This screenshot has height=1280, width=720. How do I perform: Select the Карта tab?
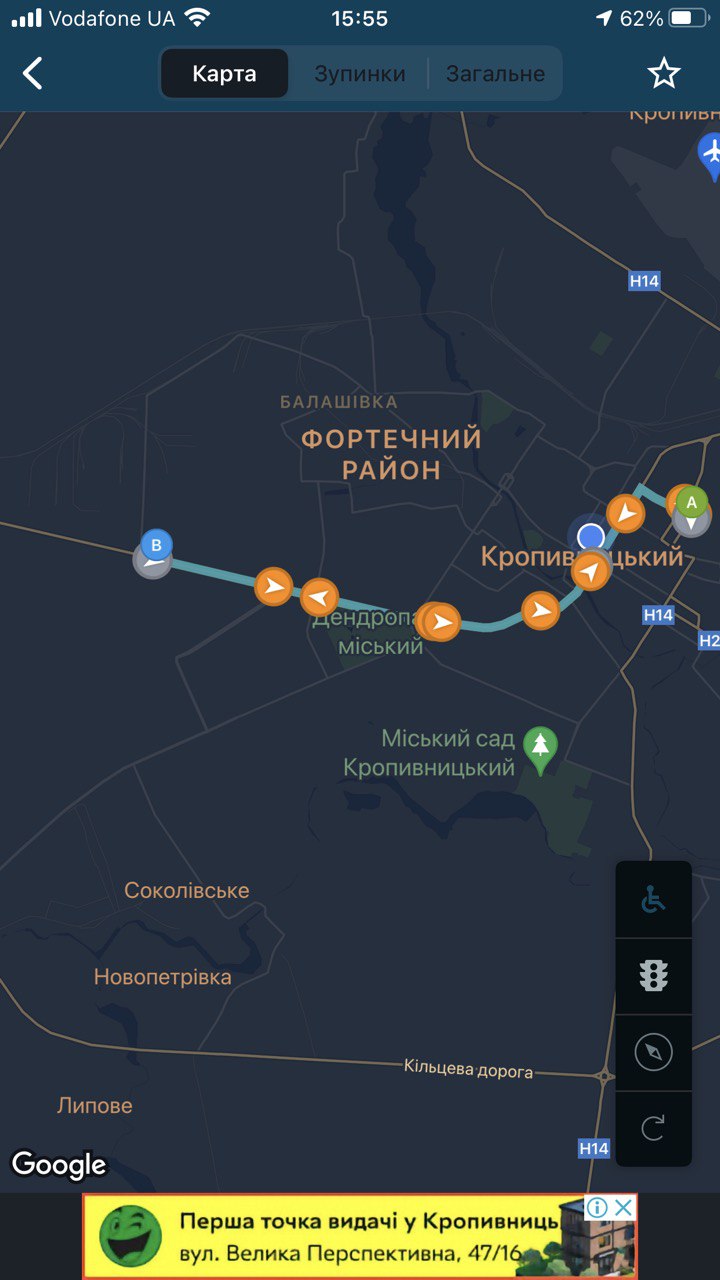[x=224, y=74]
